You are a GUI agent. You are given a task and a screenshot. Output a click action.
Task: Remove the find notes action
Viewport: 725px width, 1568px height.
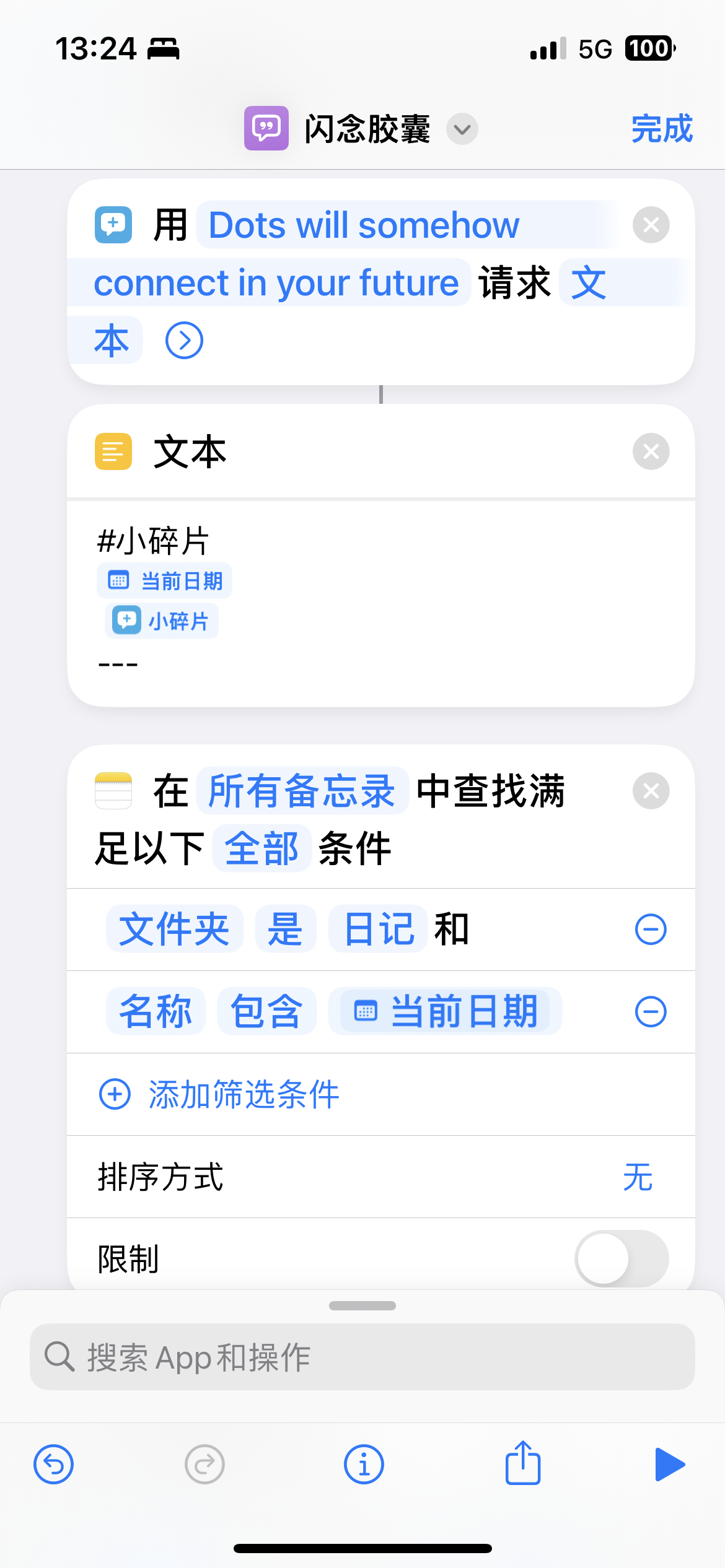click(651, 791)
